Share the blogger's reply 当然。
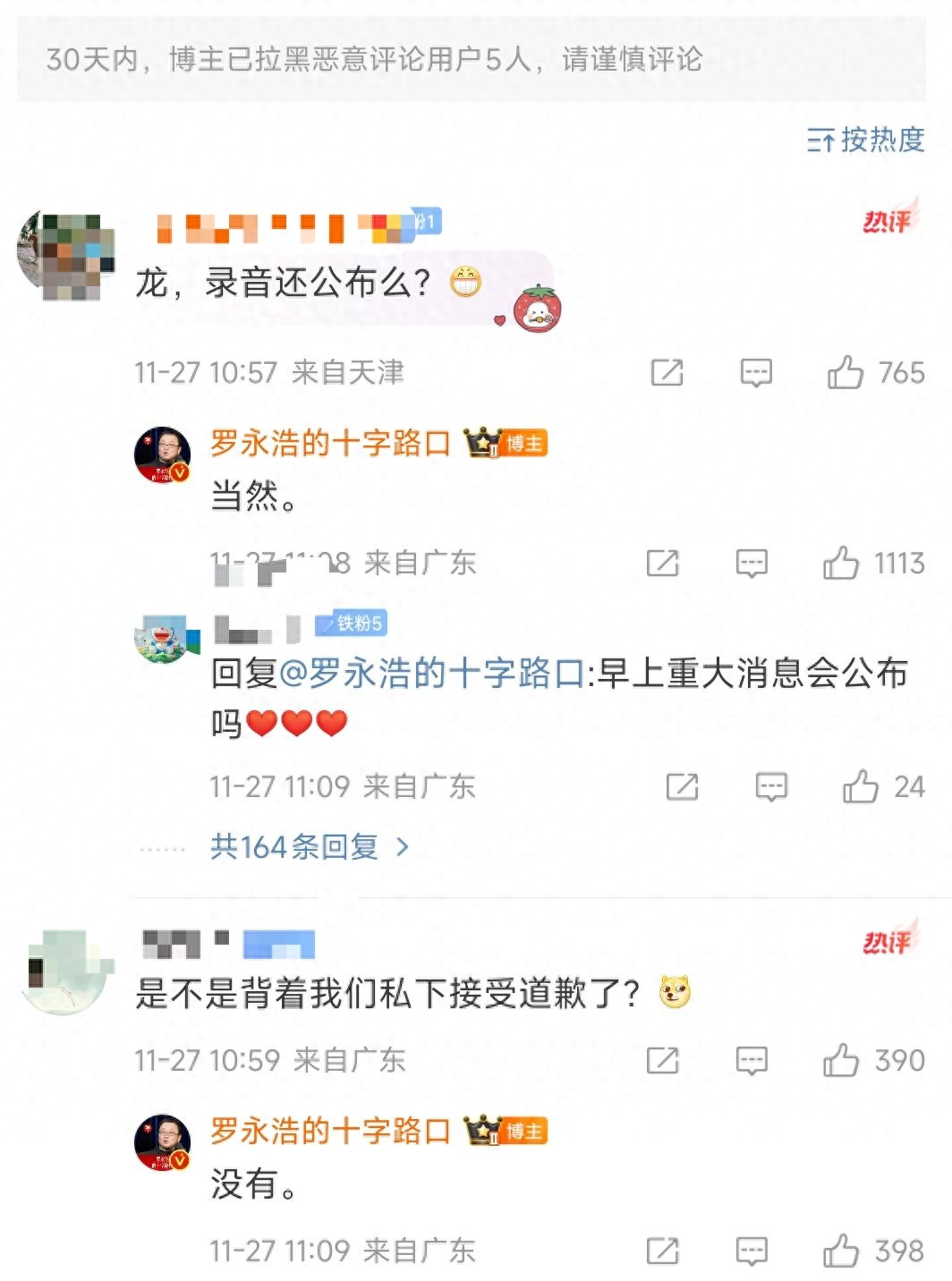The image size is (952, 1281). (663, 564)
